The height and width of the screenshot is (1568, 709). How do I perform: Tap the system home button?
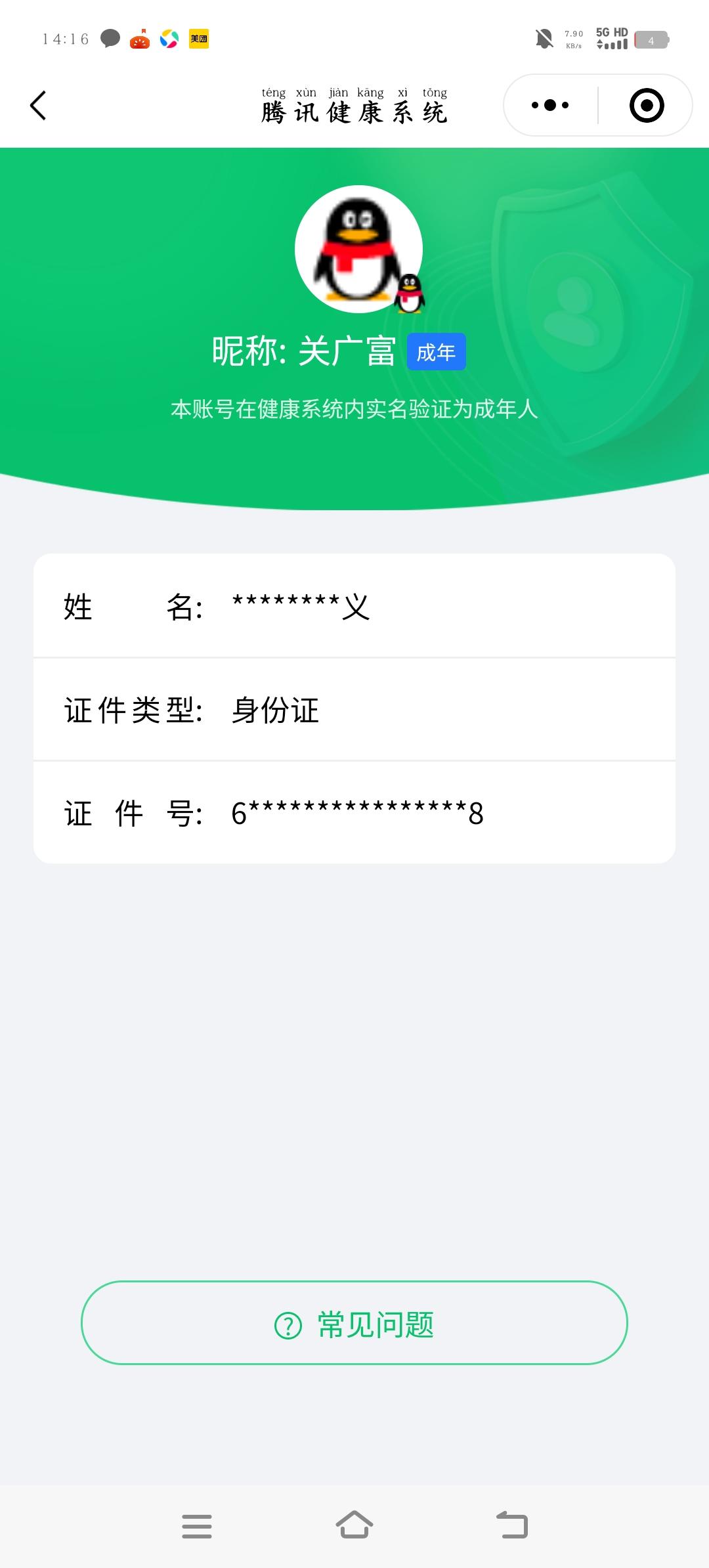(x=354, y=1525)
